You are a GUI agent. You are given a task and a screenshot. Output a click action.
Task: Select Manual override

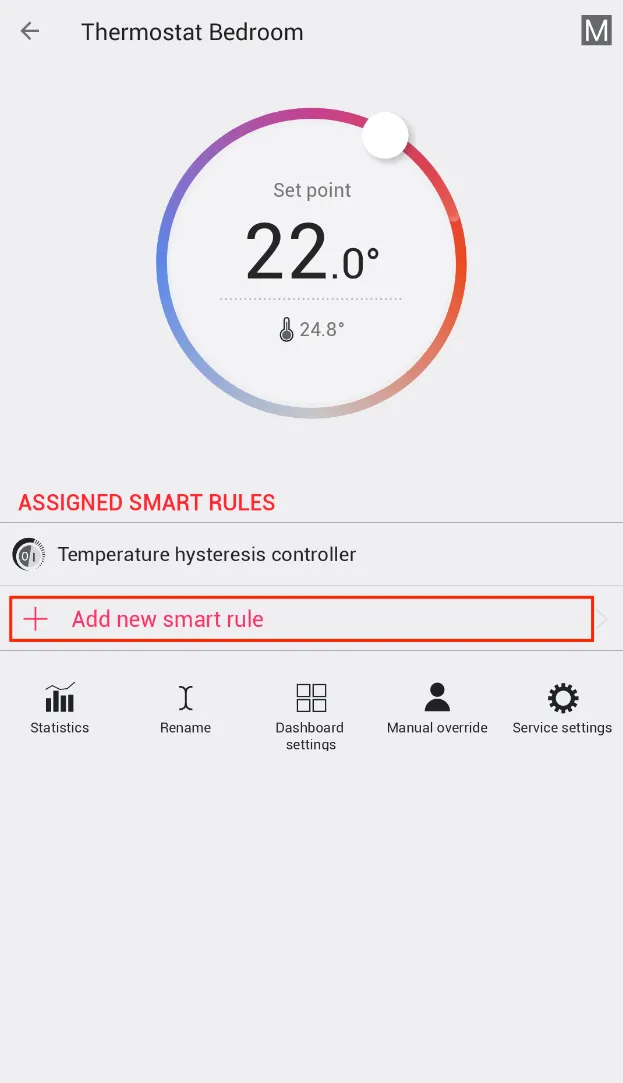(x=437, y=708)
